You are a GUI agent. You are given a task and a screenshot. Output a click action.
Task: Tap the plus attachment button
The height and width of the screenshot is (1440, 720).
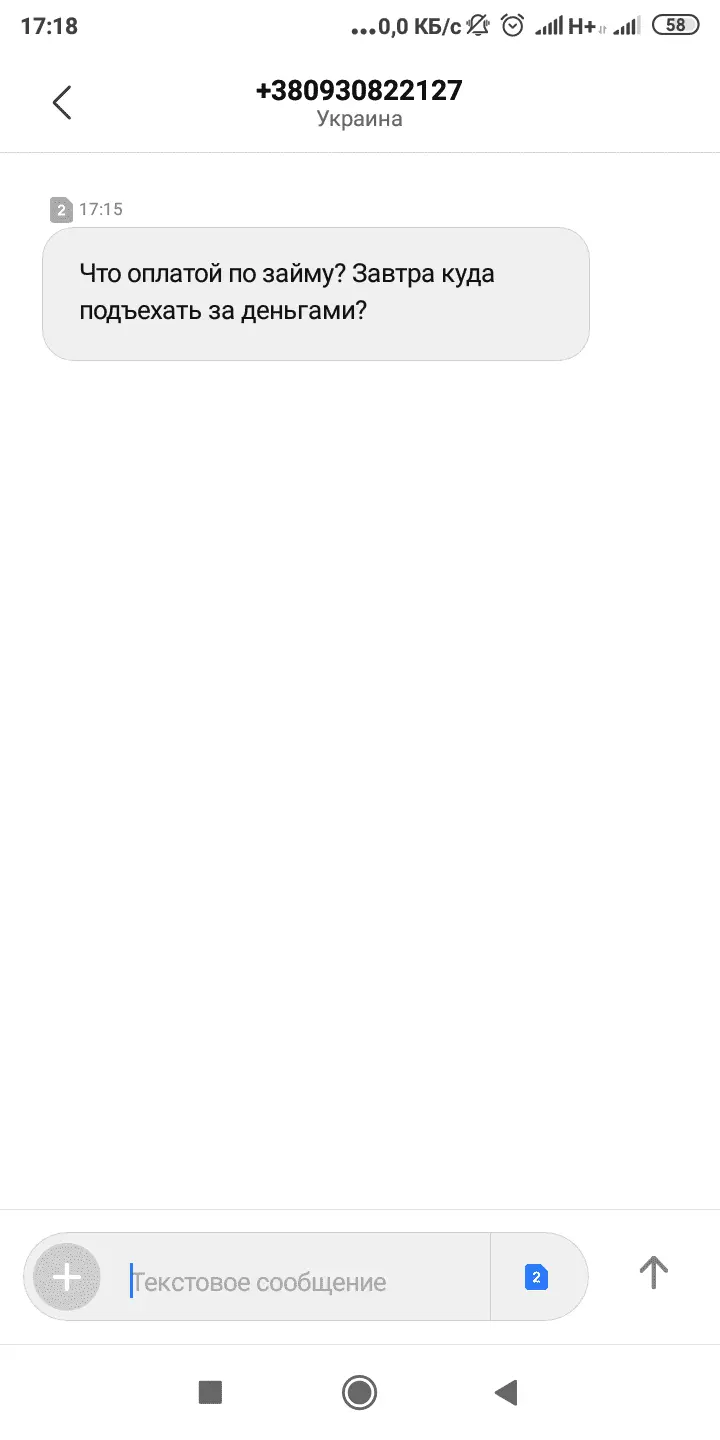tap(67, 1277)
